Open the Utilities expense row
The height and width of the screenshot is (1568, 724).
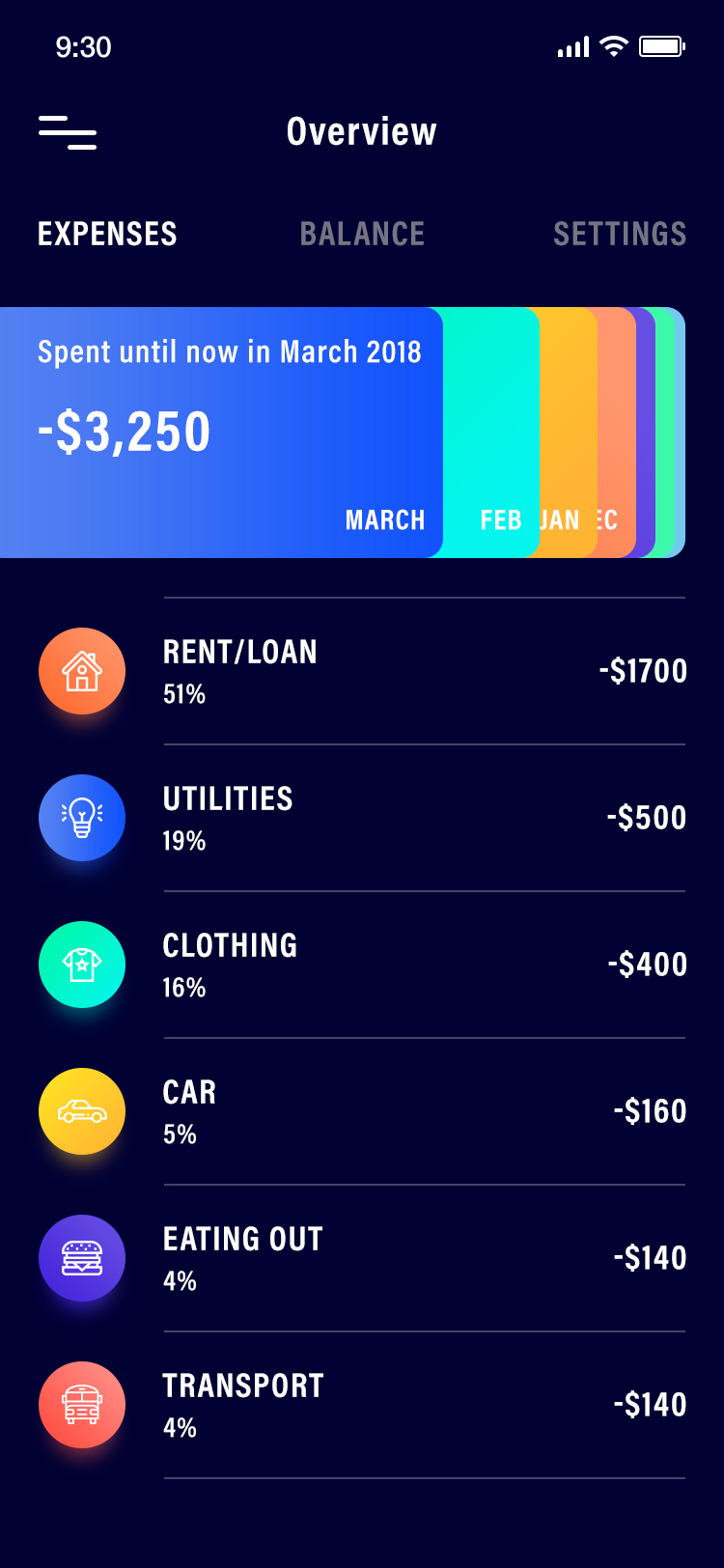click(x=362, y=818)
